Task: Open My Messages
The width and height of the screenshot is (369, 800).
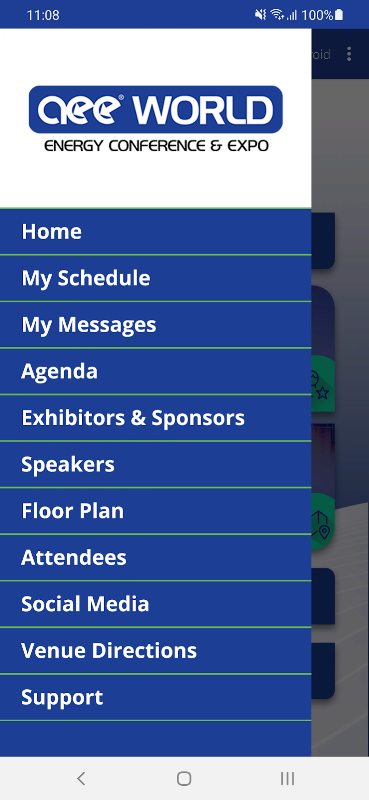Action: coord(155,324)
